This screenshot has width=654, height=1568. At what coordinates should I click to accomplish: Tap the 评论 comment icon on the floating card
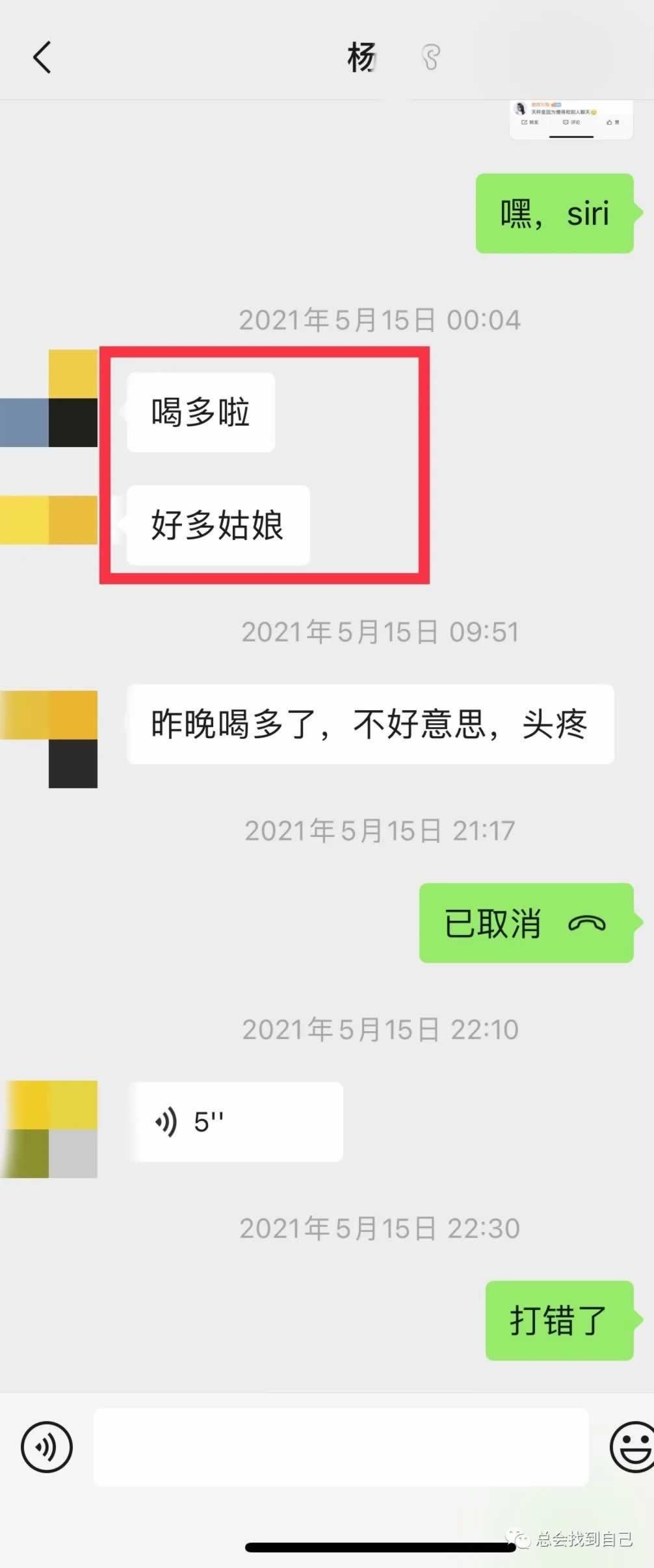point(572,123)
